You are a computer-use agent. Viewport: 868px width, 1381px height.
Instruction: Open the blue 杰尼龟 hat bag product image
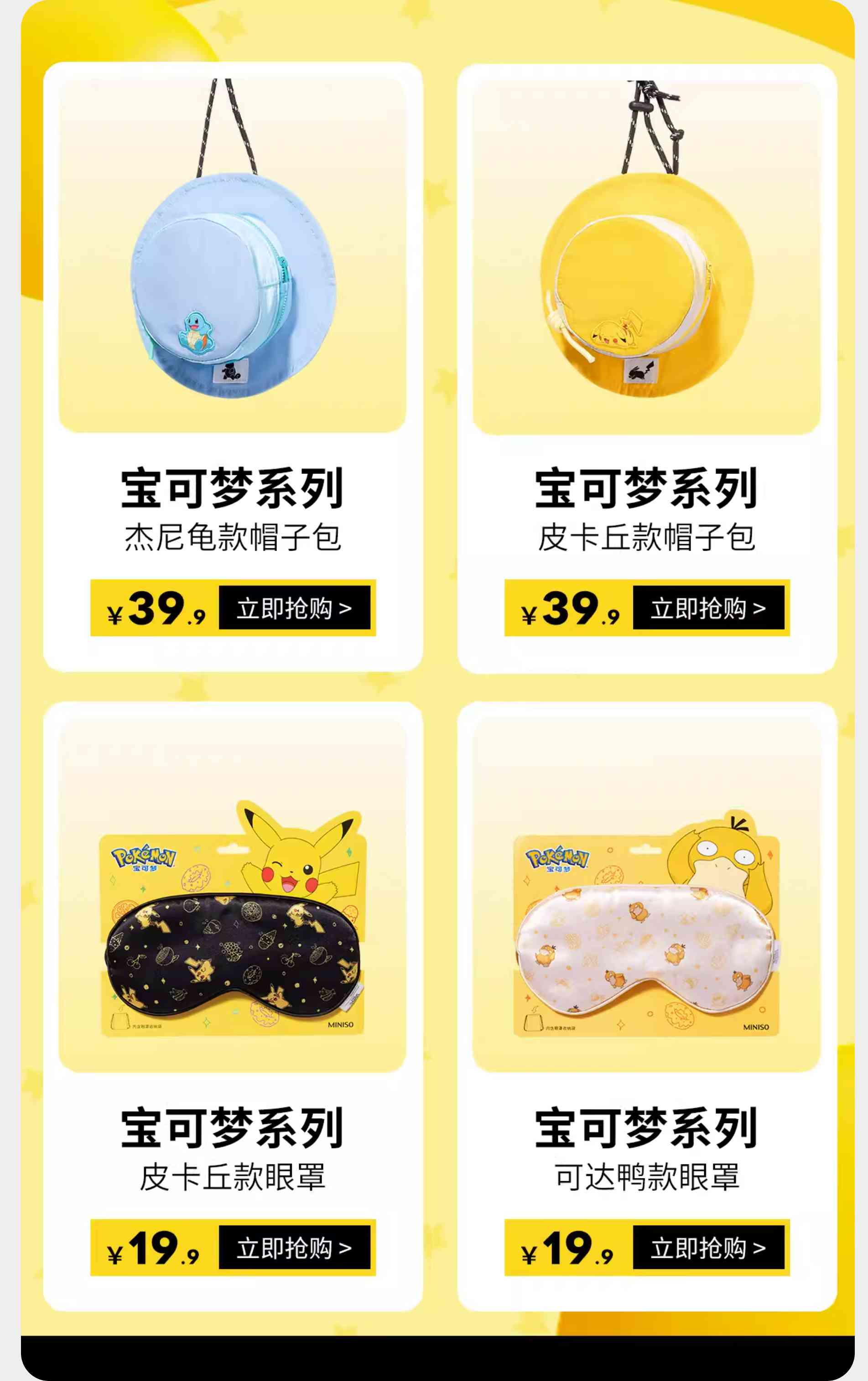232,256
